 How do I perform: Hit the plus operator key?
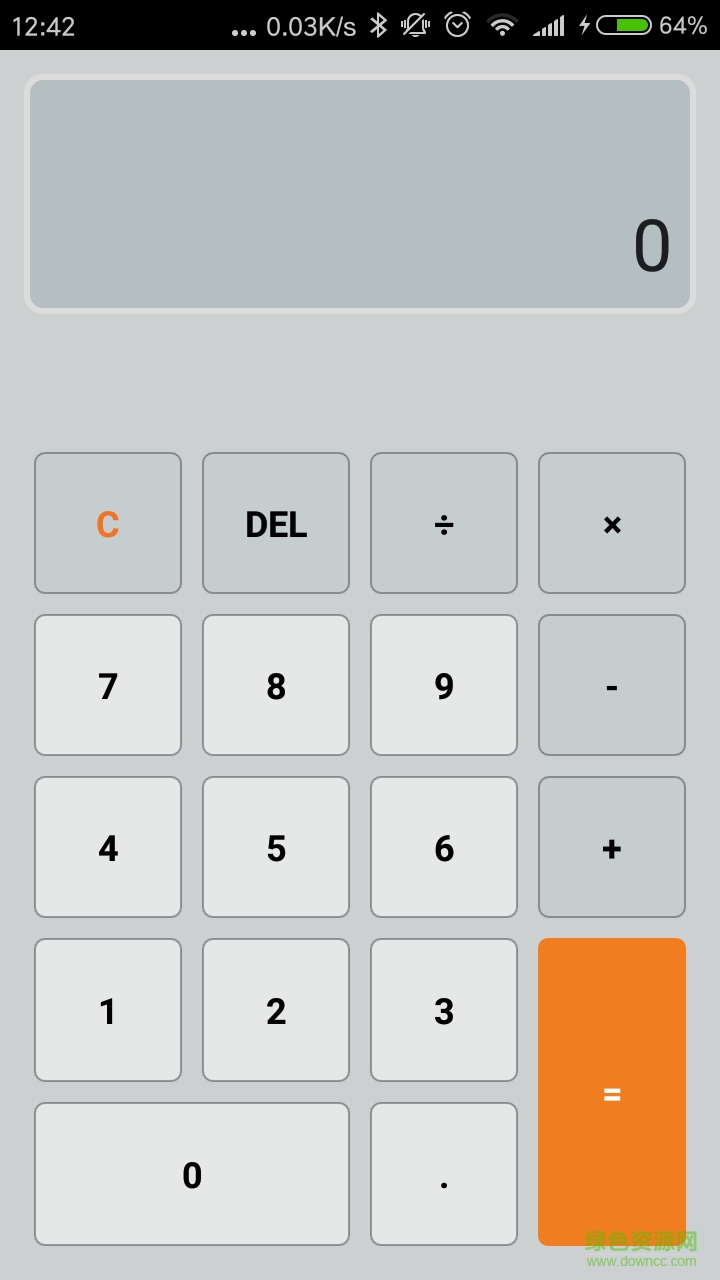[x=612, y=847]
